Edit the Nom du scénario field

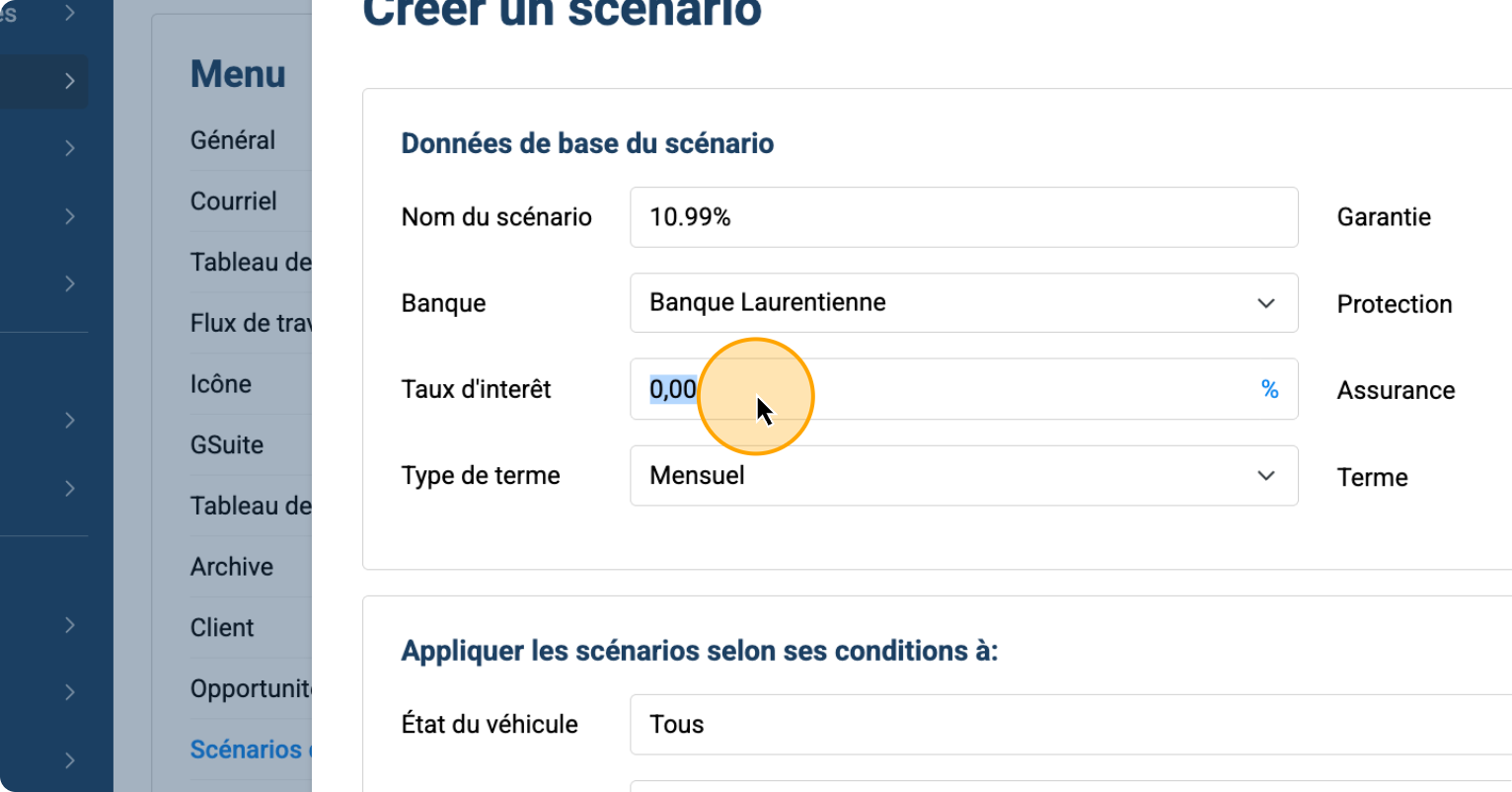[962, 217]
